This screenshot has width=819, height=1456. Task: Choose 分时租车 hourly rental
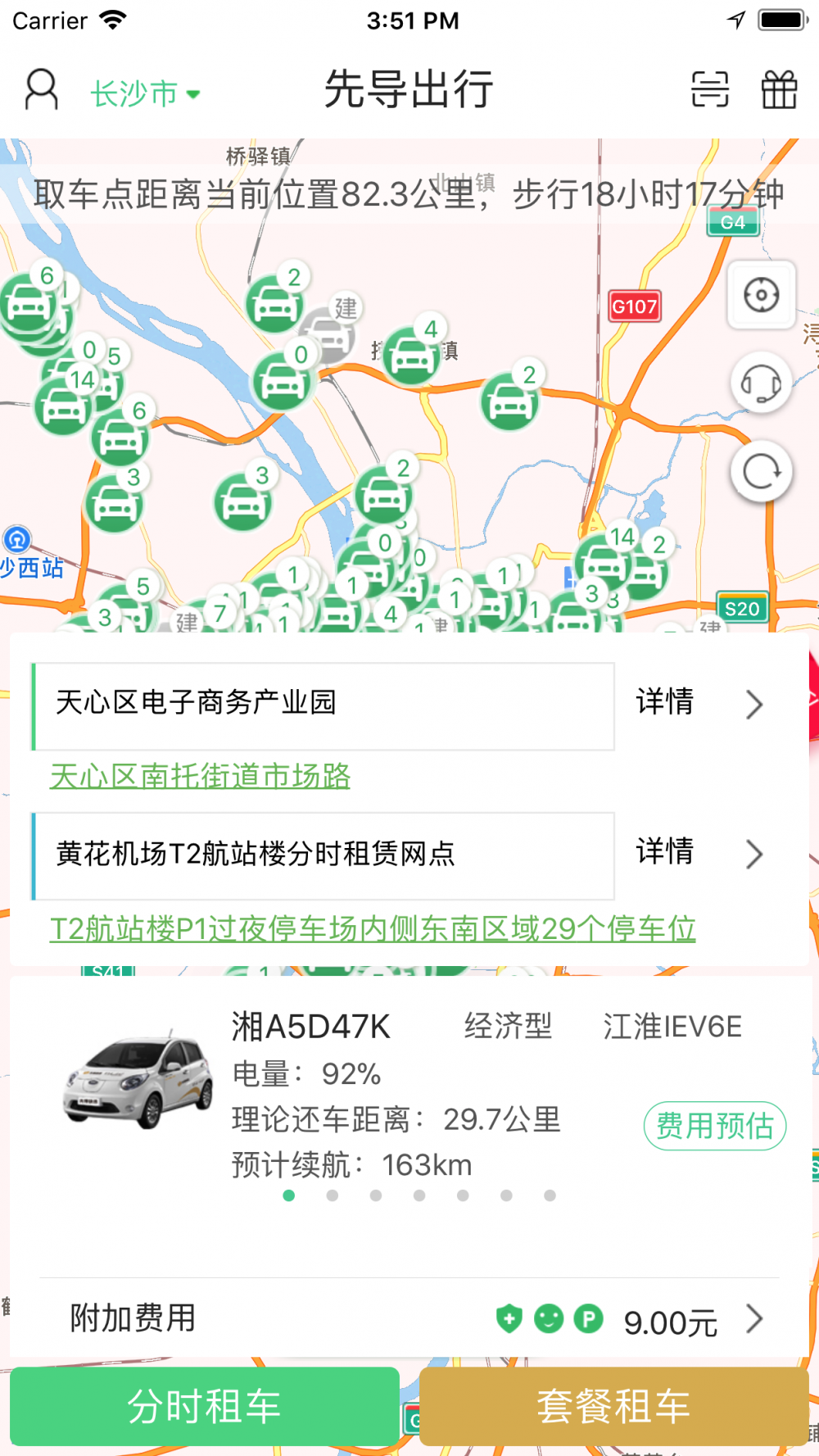click(x=205, y=1406)
